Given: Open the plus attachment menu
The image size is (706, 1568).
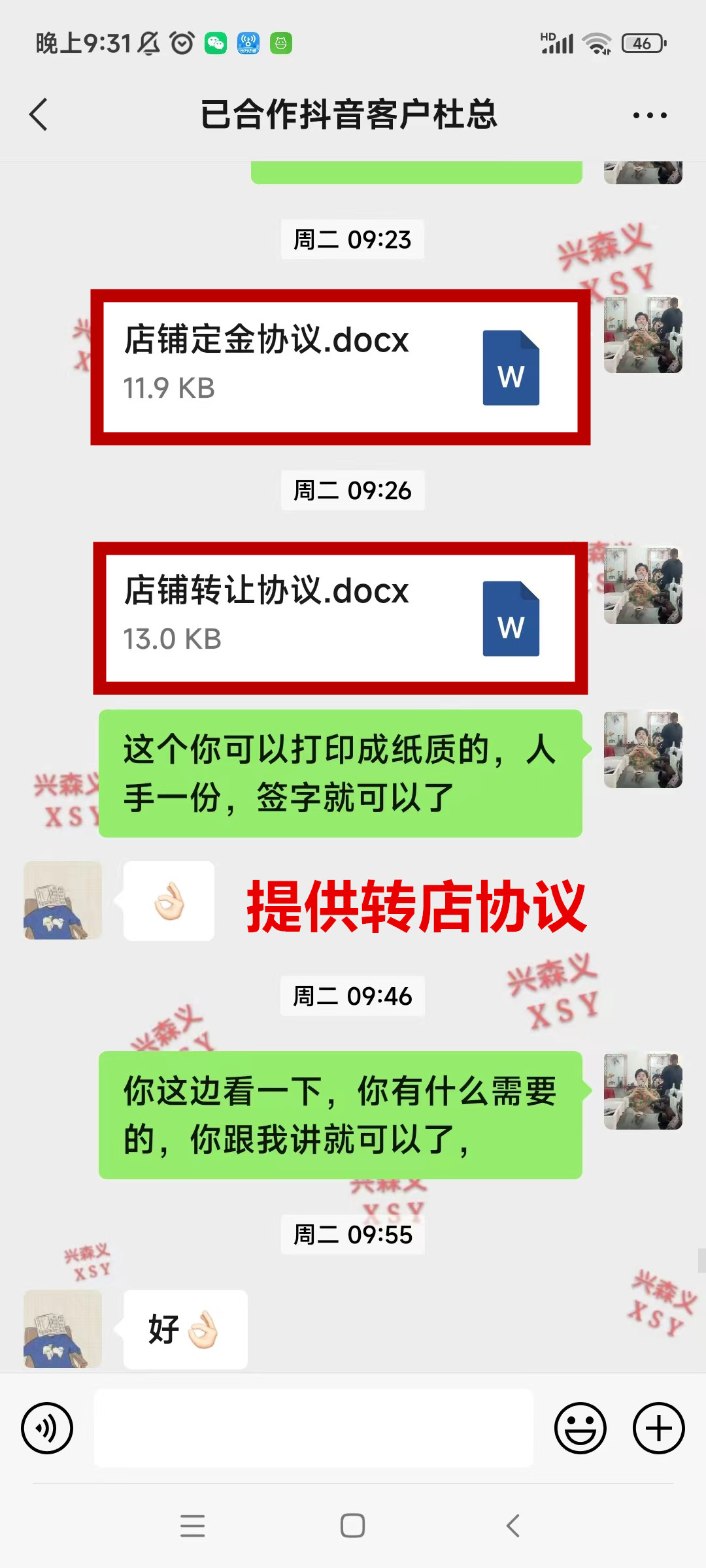Looking at the screenshot, I should (x=658, y=1428).
